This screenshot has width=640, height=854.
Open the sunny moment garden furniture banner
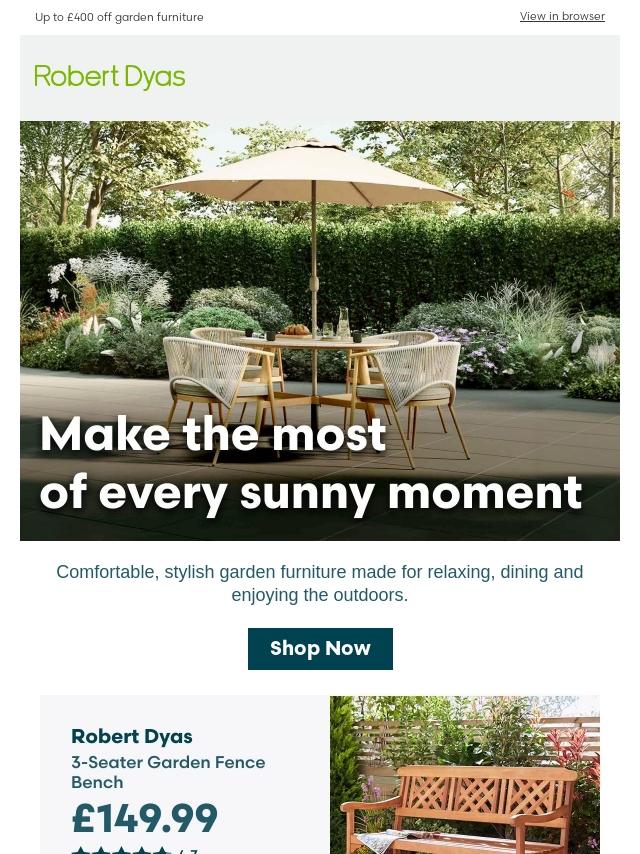pyautogui.click(x=320, y=331)
